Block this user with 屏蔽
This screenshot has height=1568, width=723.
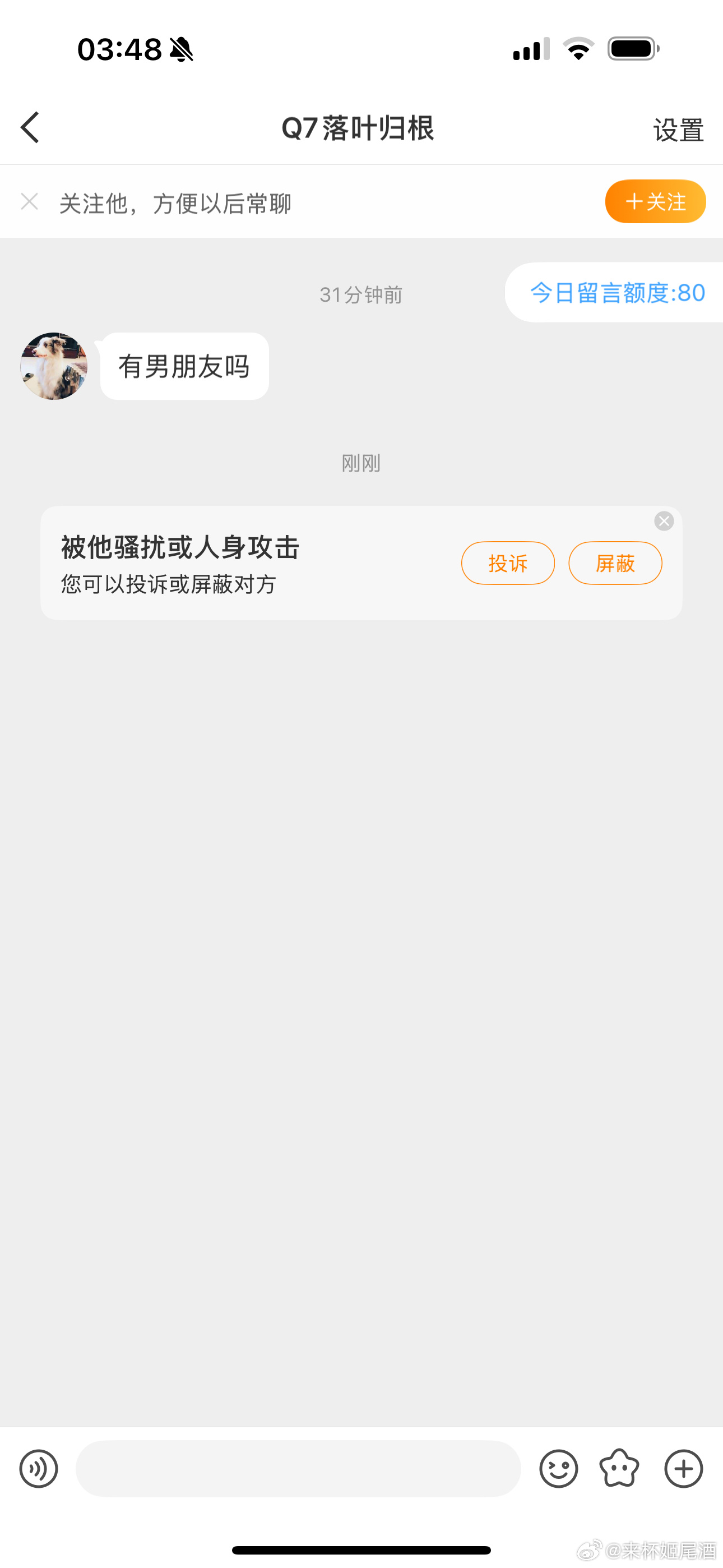615,563
